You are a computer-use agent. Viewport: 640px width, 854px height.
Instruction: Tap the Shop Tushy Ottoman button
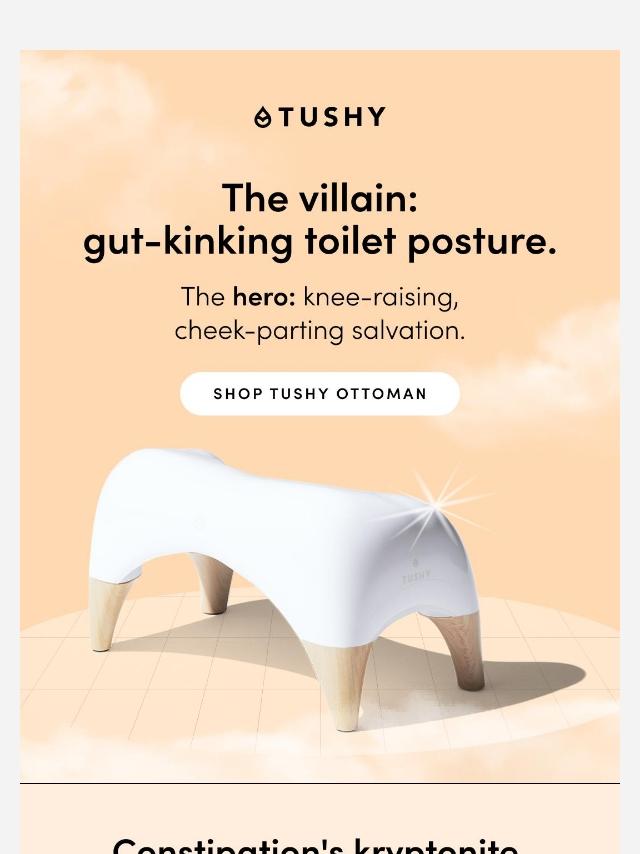coord(320,394)
